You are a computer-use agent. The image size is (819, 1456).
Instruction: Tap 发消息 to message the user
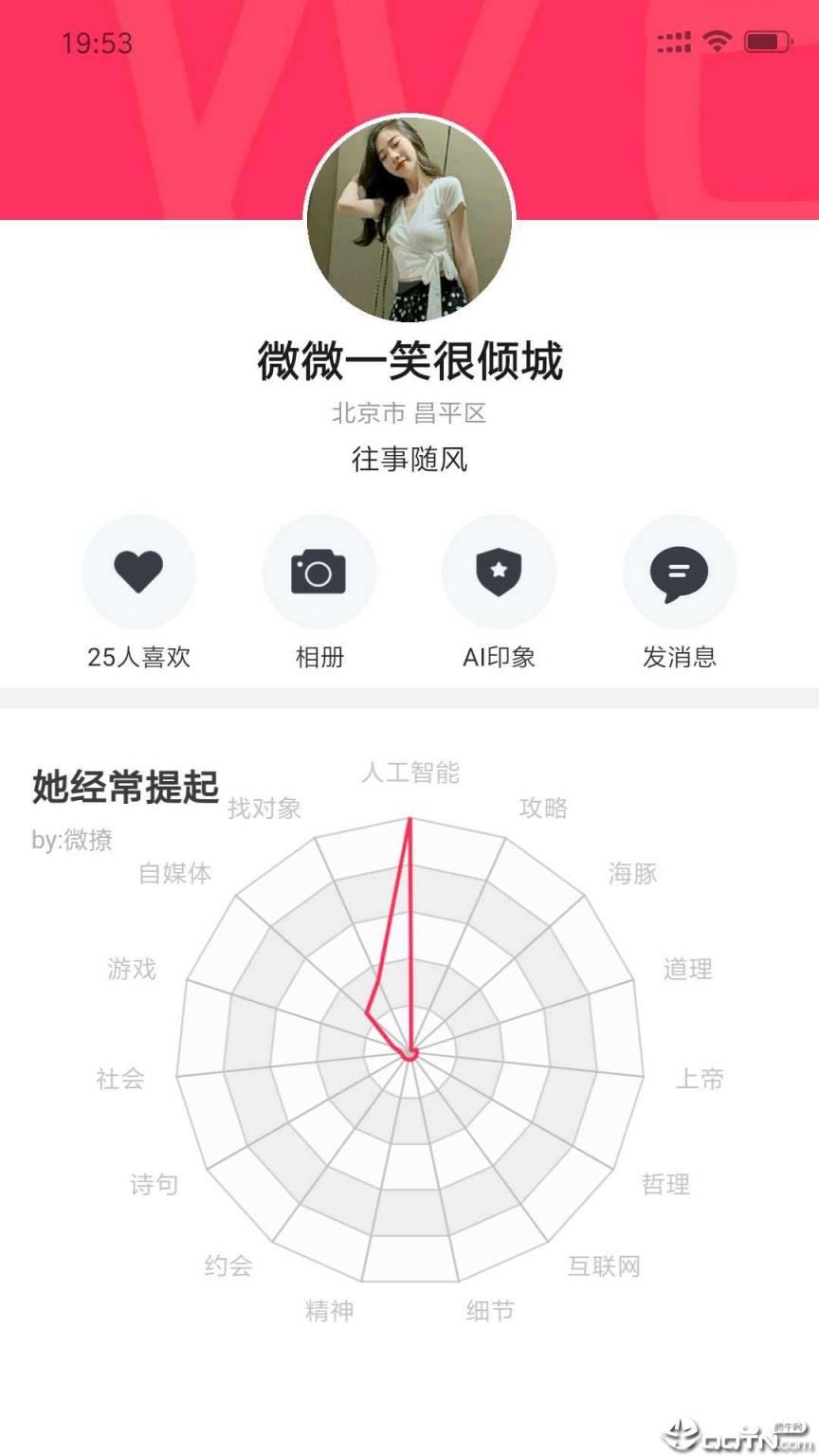pos(679,657)
